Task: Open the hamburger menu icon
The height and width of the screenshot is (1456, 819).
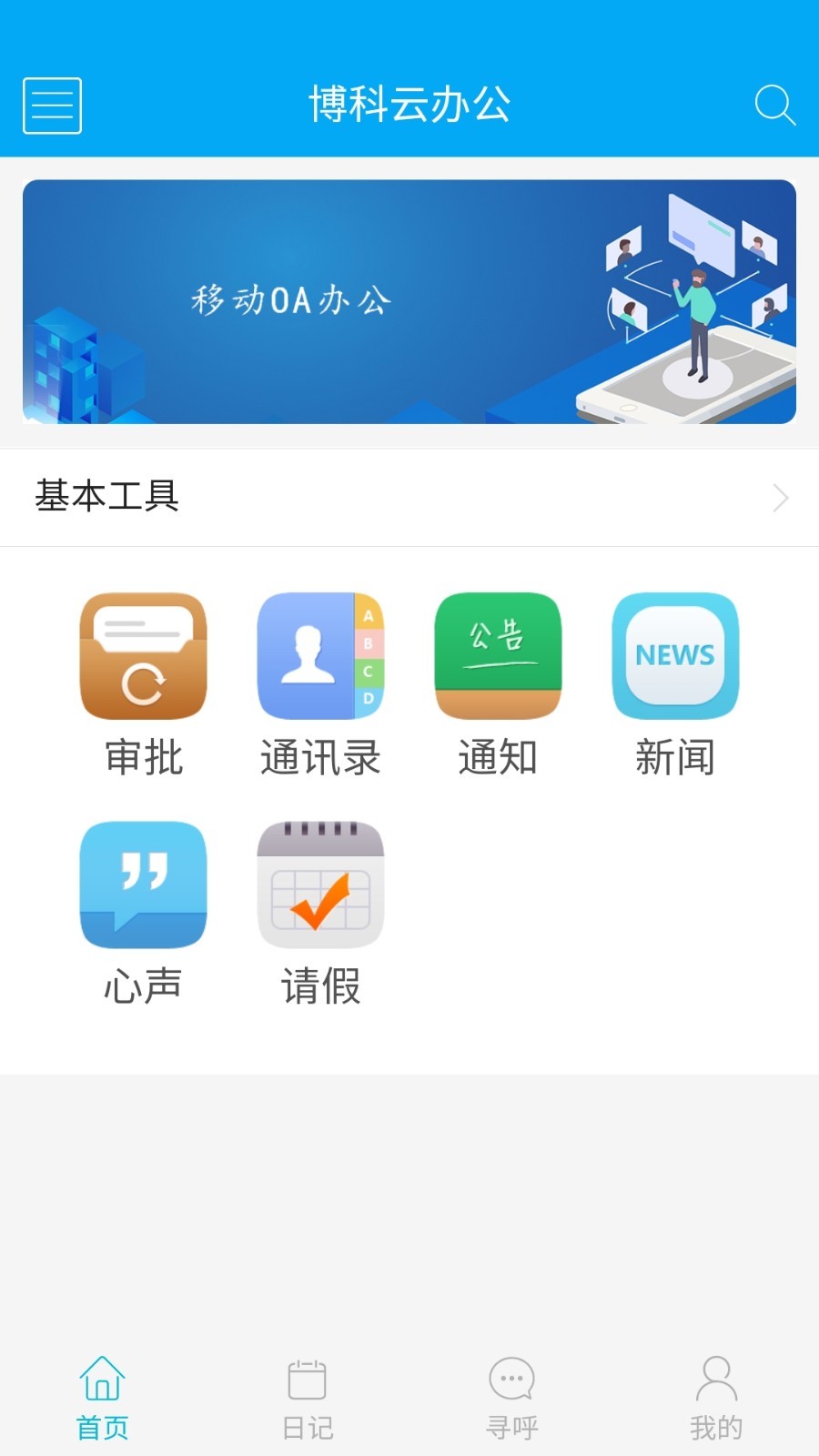Action: (x=52, y=106)
